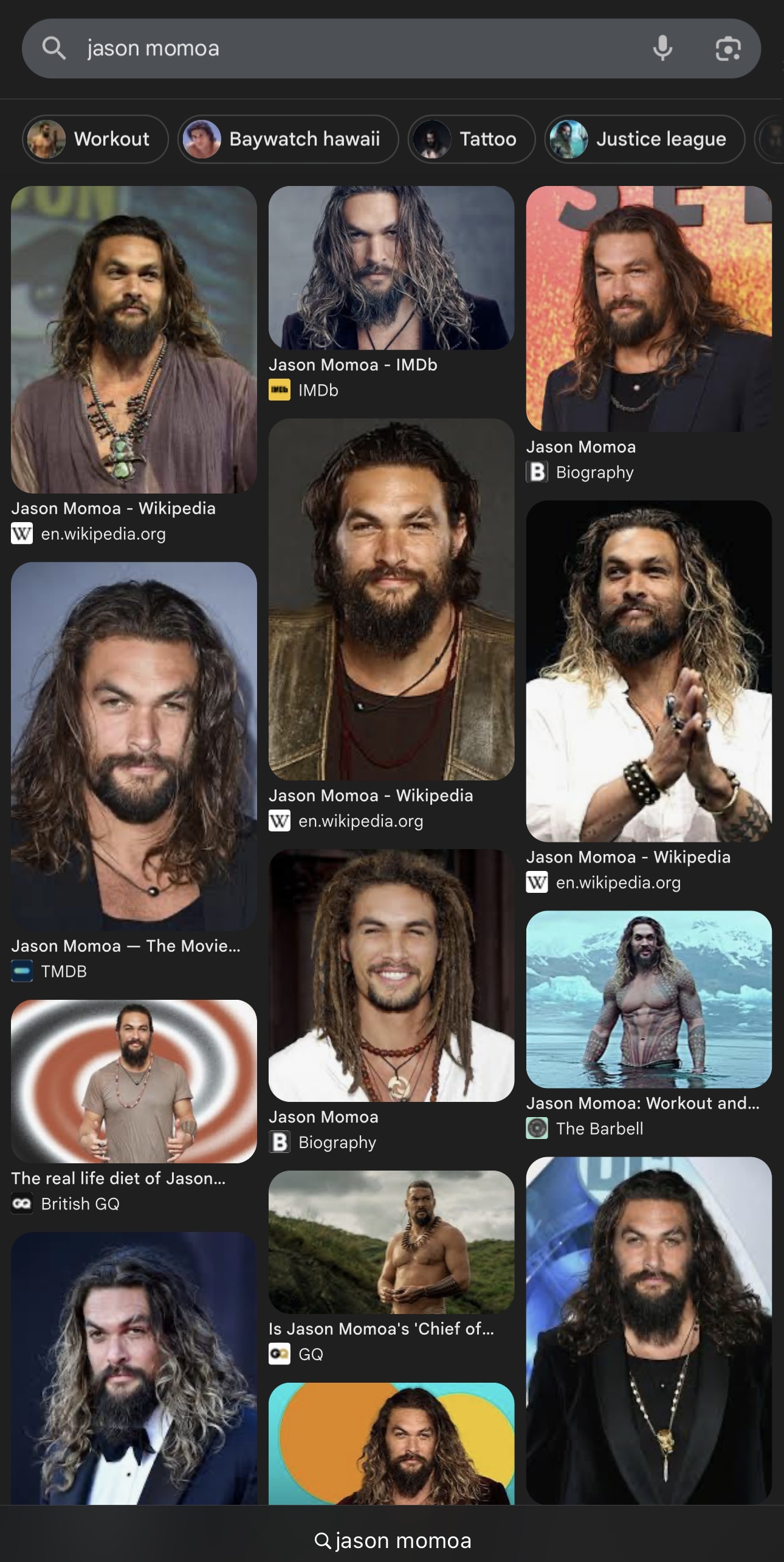Open the British GQ real life diet image
This screenshot has width=784, height=1562.
(134, 1081)
